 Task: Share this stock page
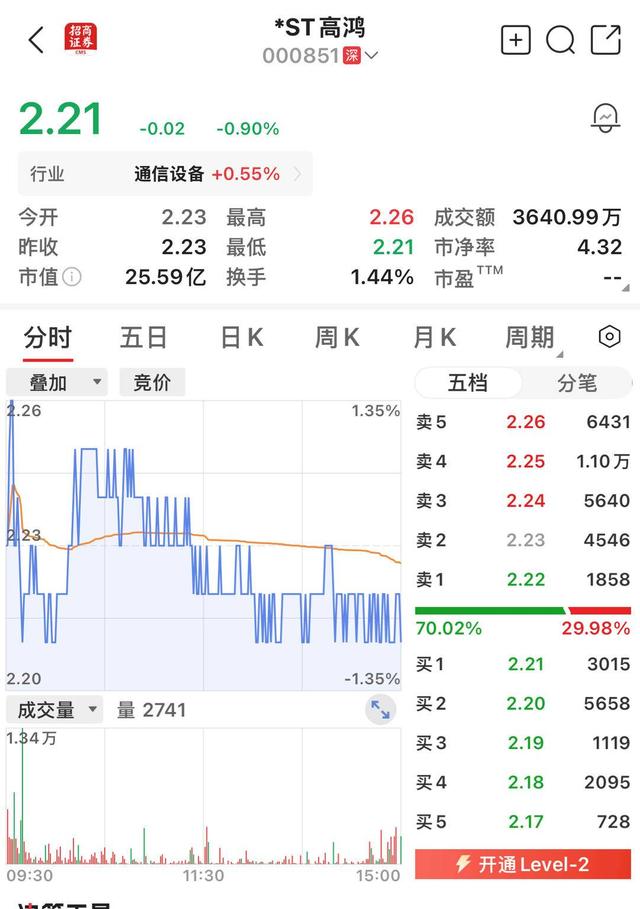(x=606, y=40)
